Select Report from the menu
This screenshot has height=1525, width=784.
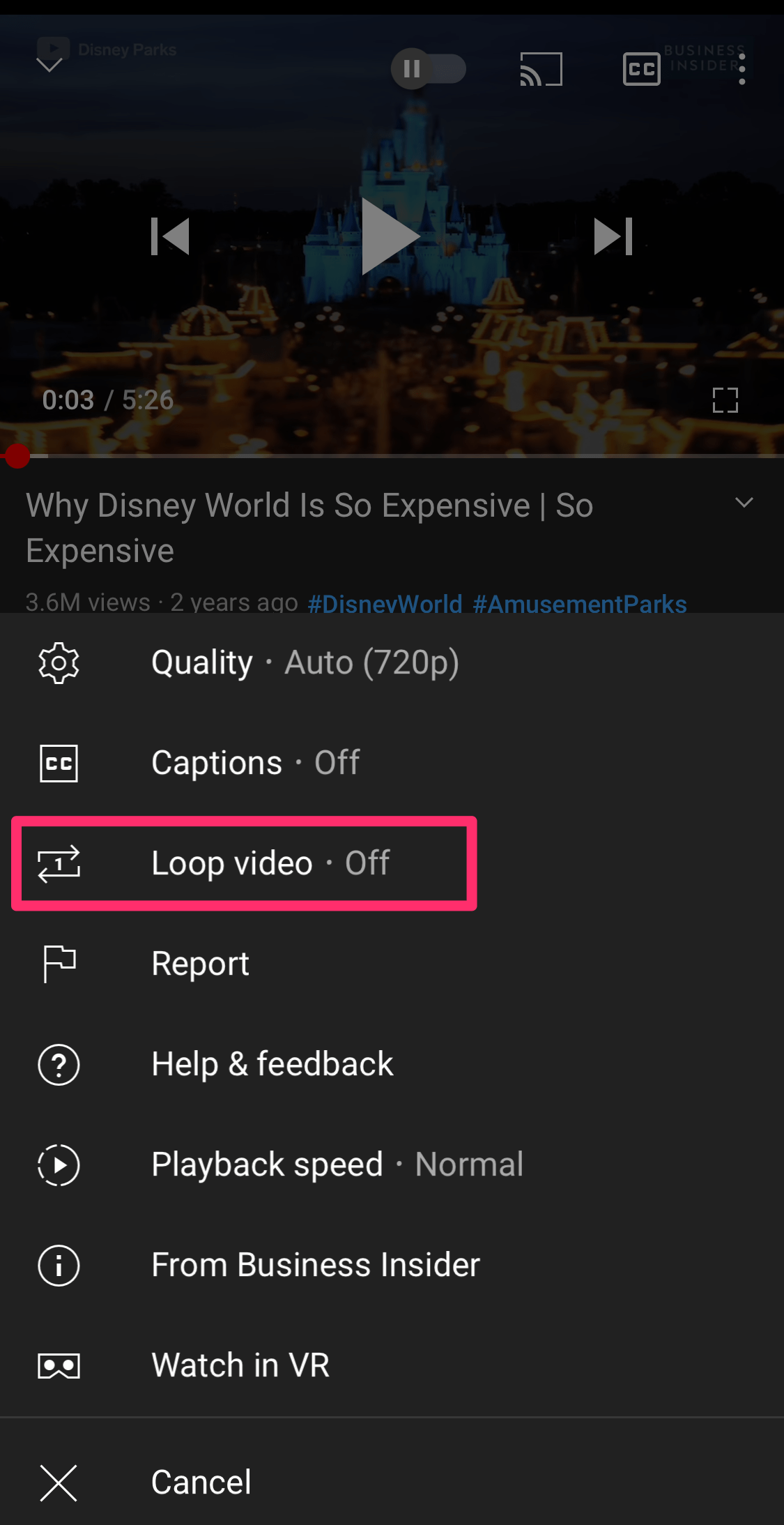click(x=392, y=964)
